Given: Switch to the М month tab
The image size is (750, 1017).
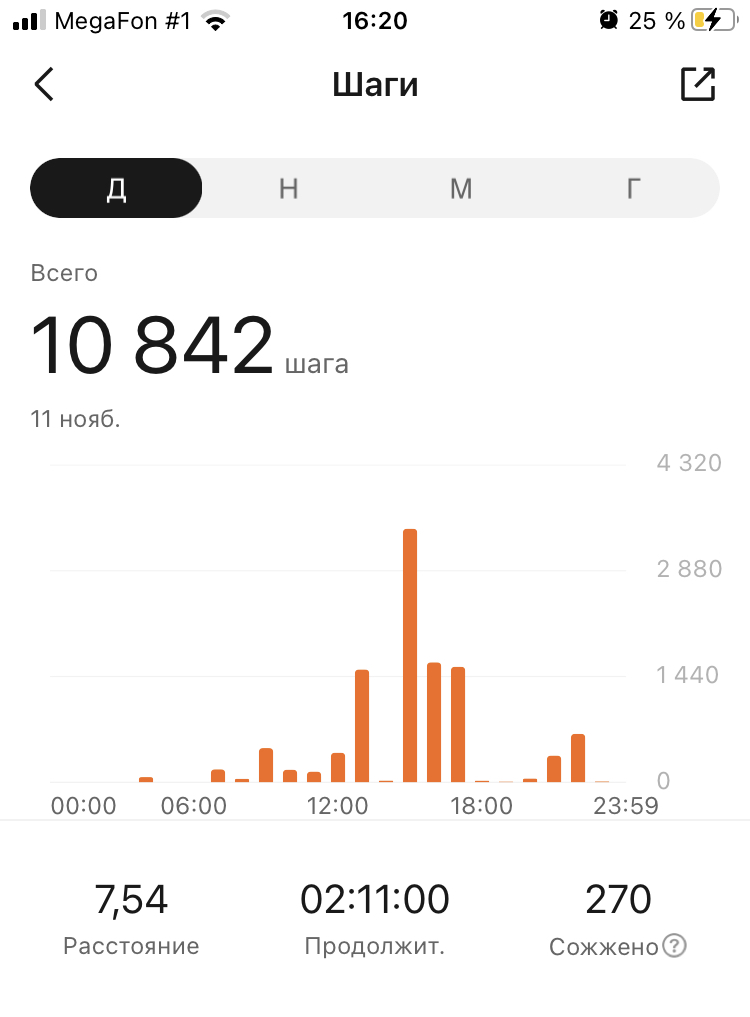Looking at the screenshot, I should pos(461,188).
